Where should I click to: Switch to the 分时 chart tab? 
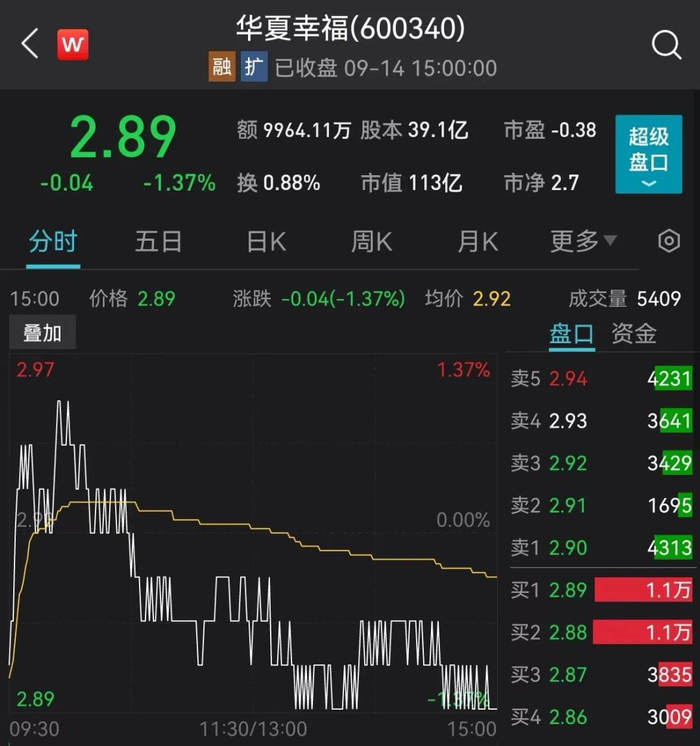pyautogui.click(x=53, y=241)
